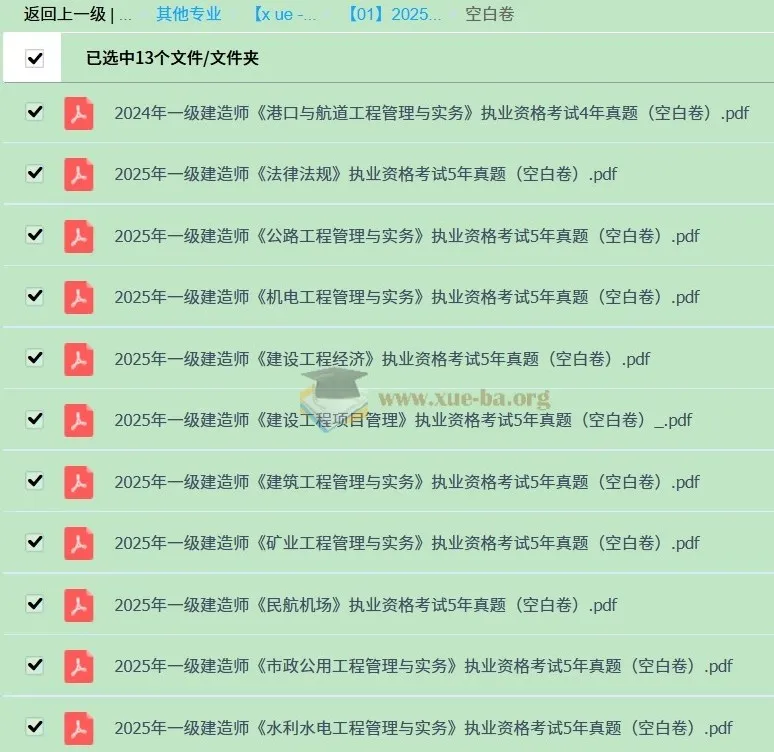Open the 【01】2025 breadcrumb folder

394,15
